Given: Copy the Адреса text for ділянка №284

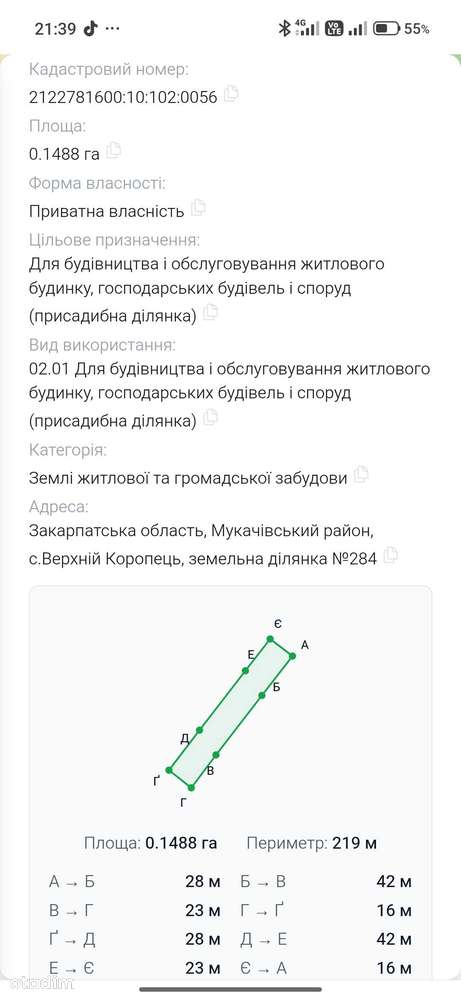Looking at the screenshot, I should coord(390,556).
